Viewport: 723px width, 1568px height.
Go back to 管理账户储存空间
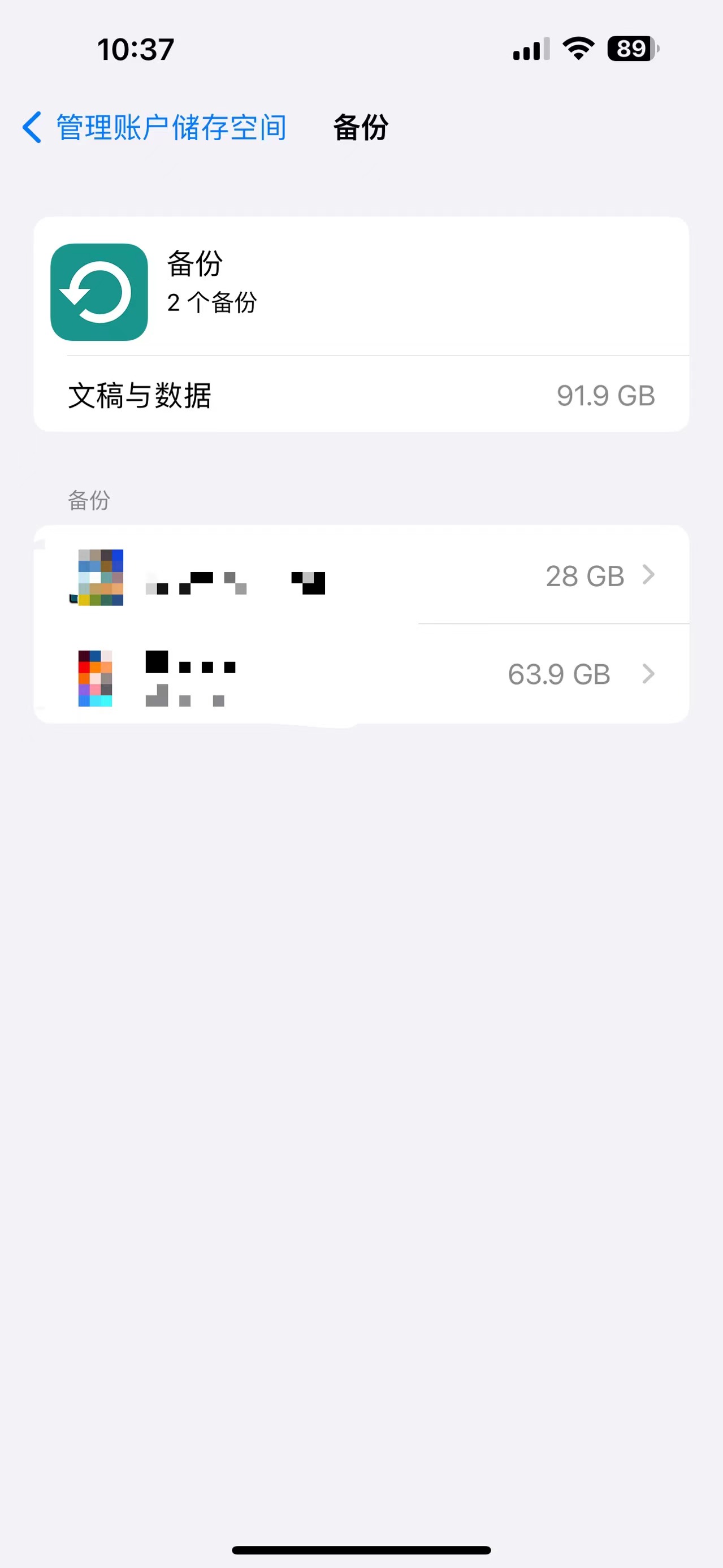tap(154, 128)
